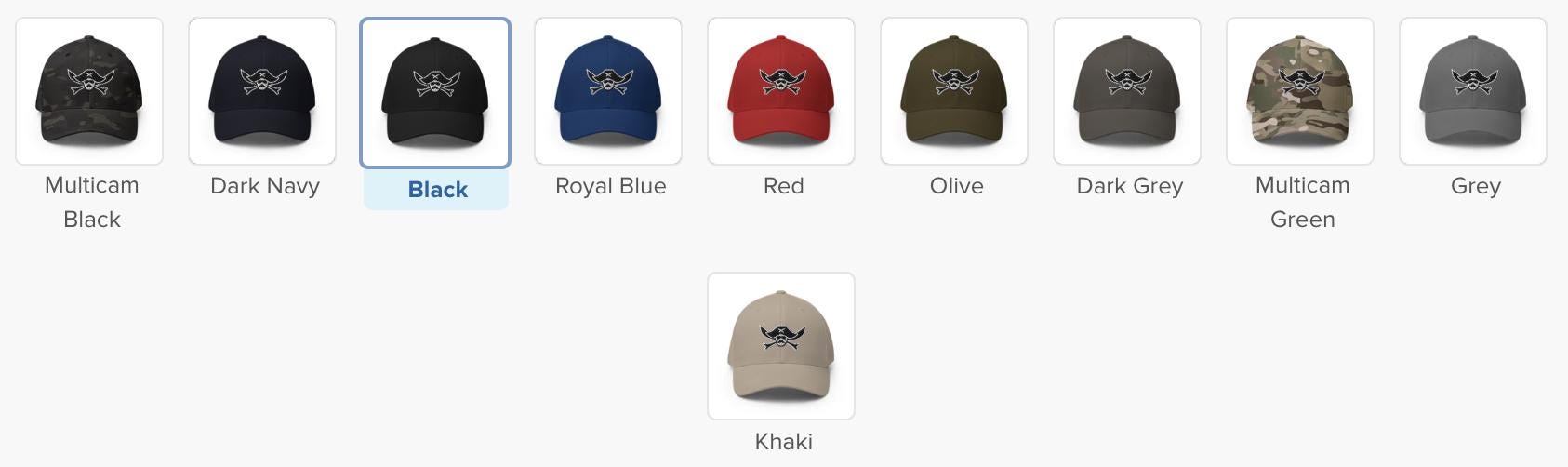
Task: Choose the Dark Navy cap variant
Action: coord(262,91)
